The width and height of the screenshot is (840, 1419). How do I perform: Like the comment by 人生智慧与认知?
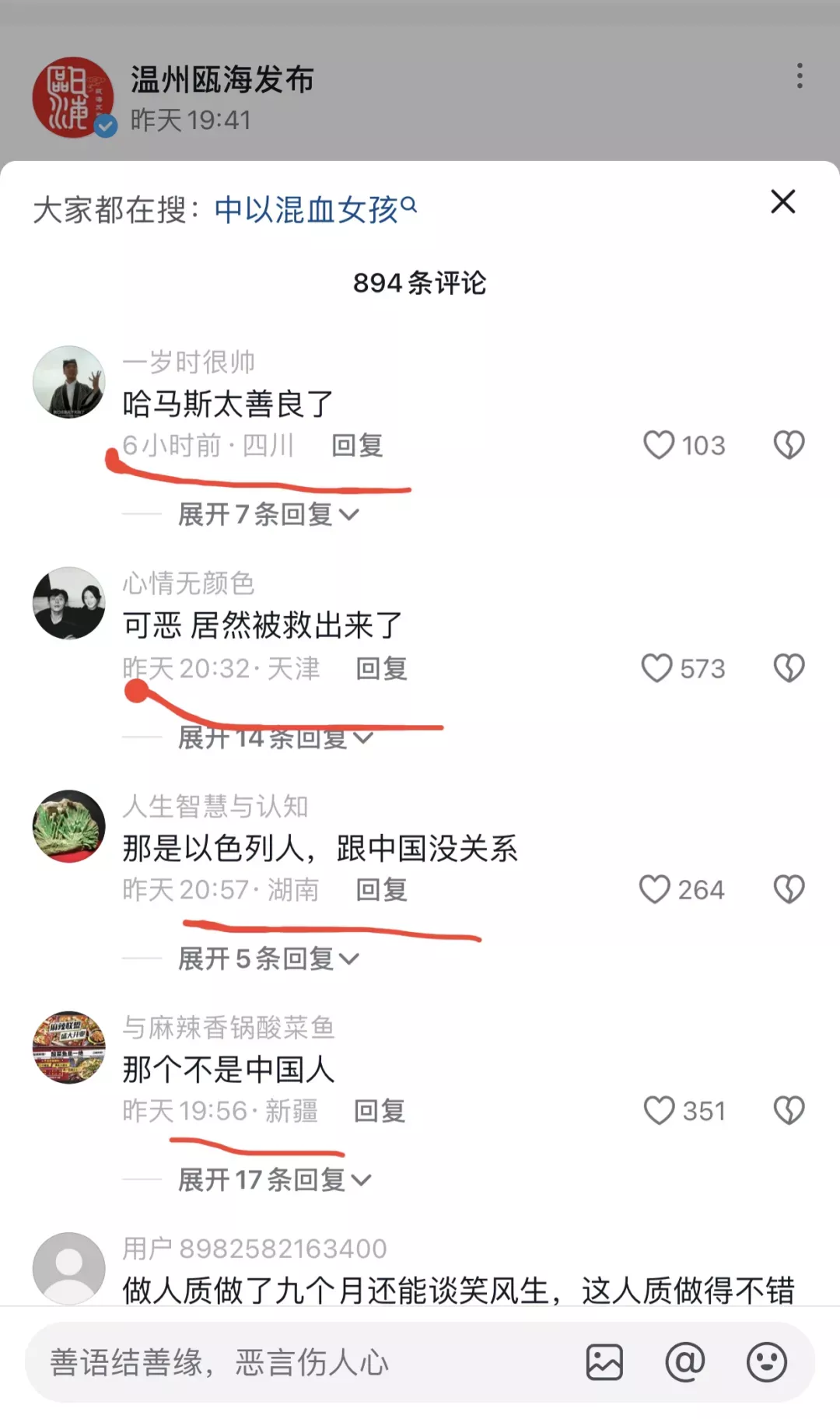point(655,889)
